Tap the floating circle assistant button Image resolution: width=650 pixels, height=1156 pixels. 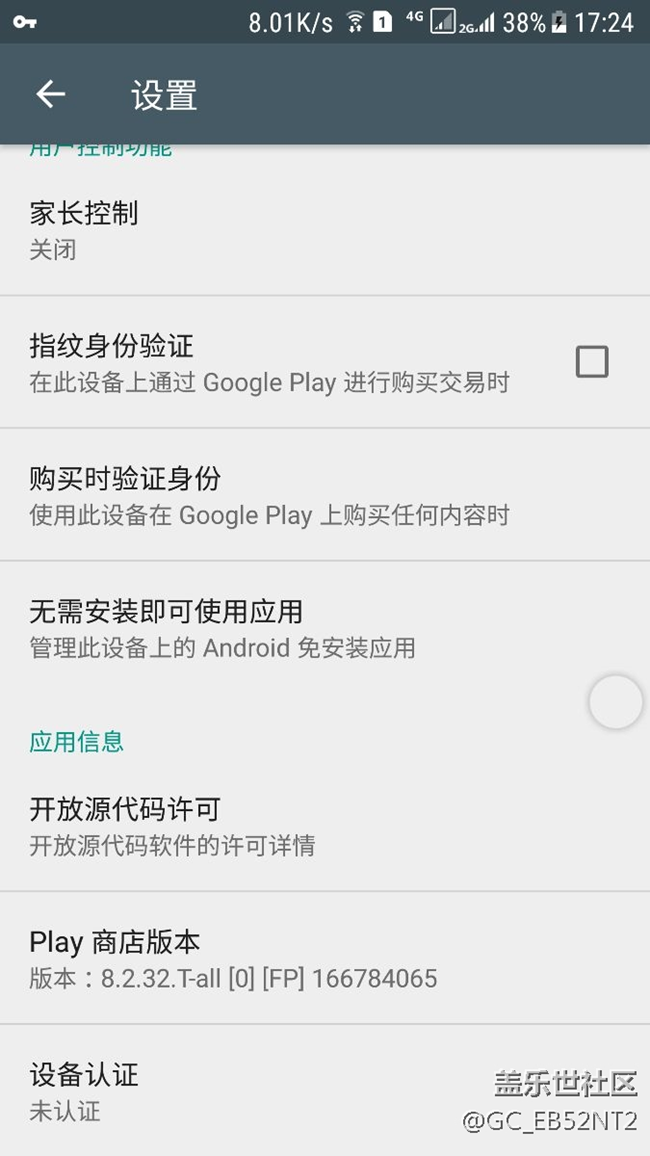(x=615, y=702)
